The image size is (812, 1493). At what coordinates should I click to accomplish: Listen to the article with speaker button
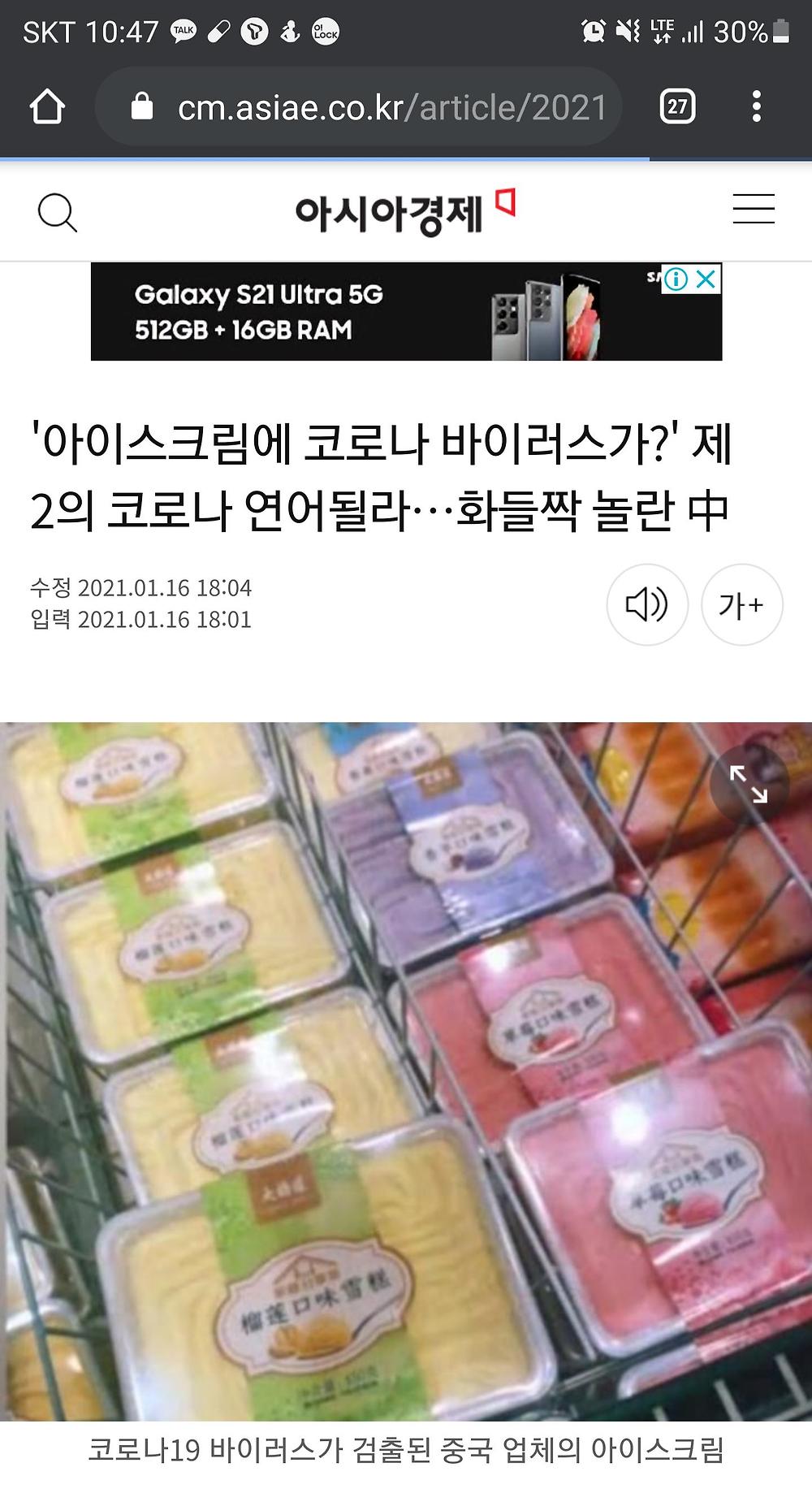(x=647, y=604)
